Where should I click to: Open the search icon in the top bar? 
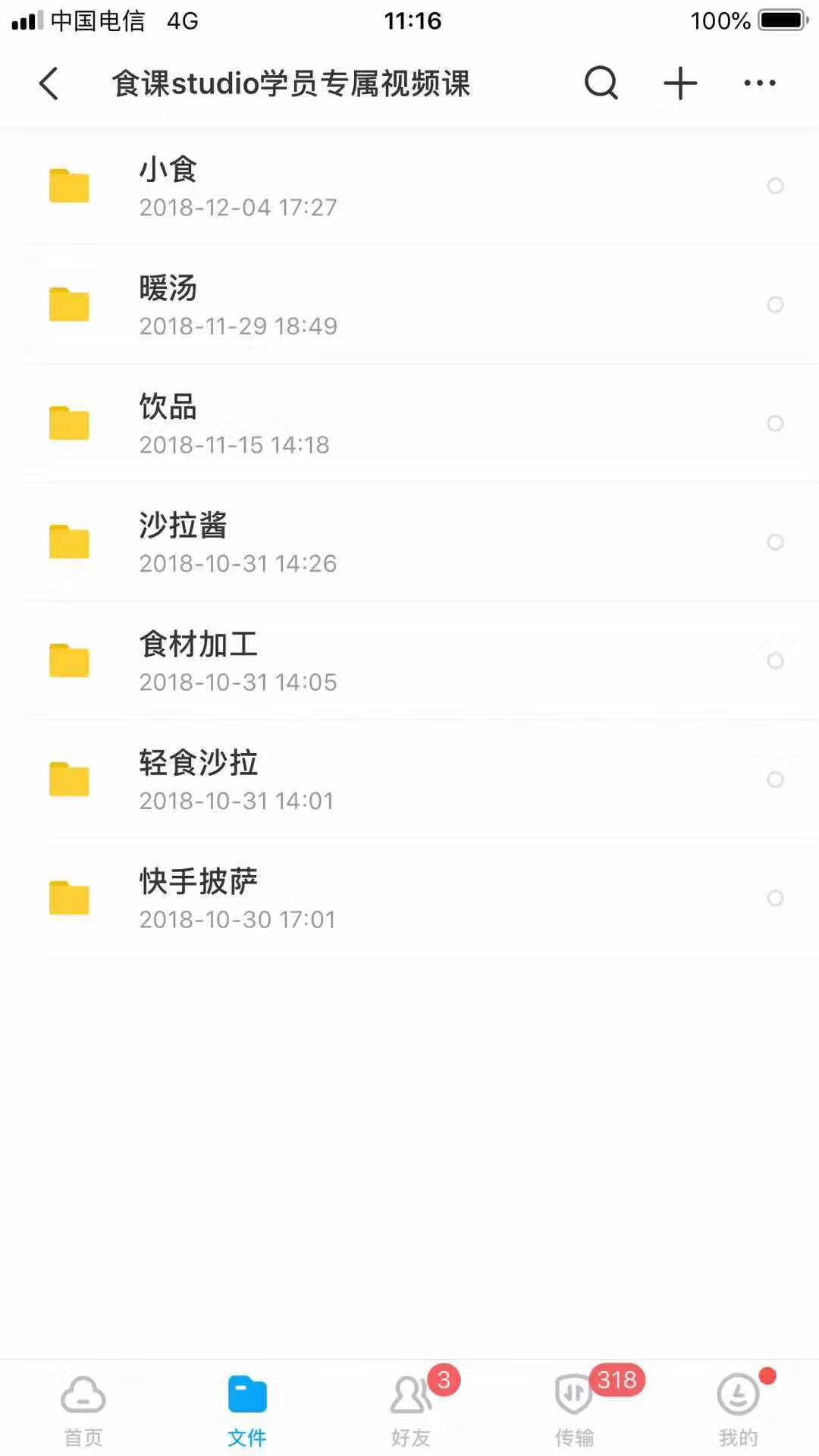(599, 83)
